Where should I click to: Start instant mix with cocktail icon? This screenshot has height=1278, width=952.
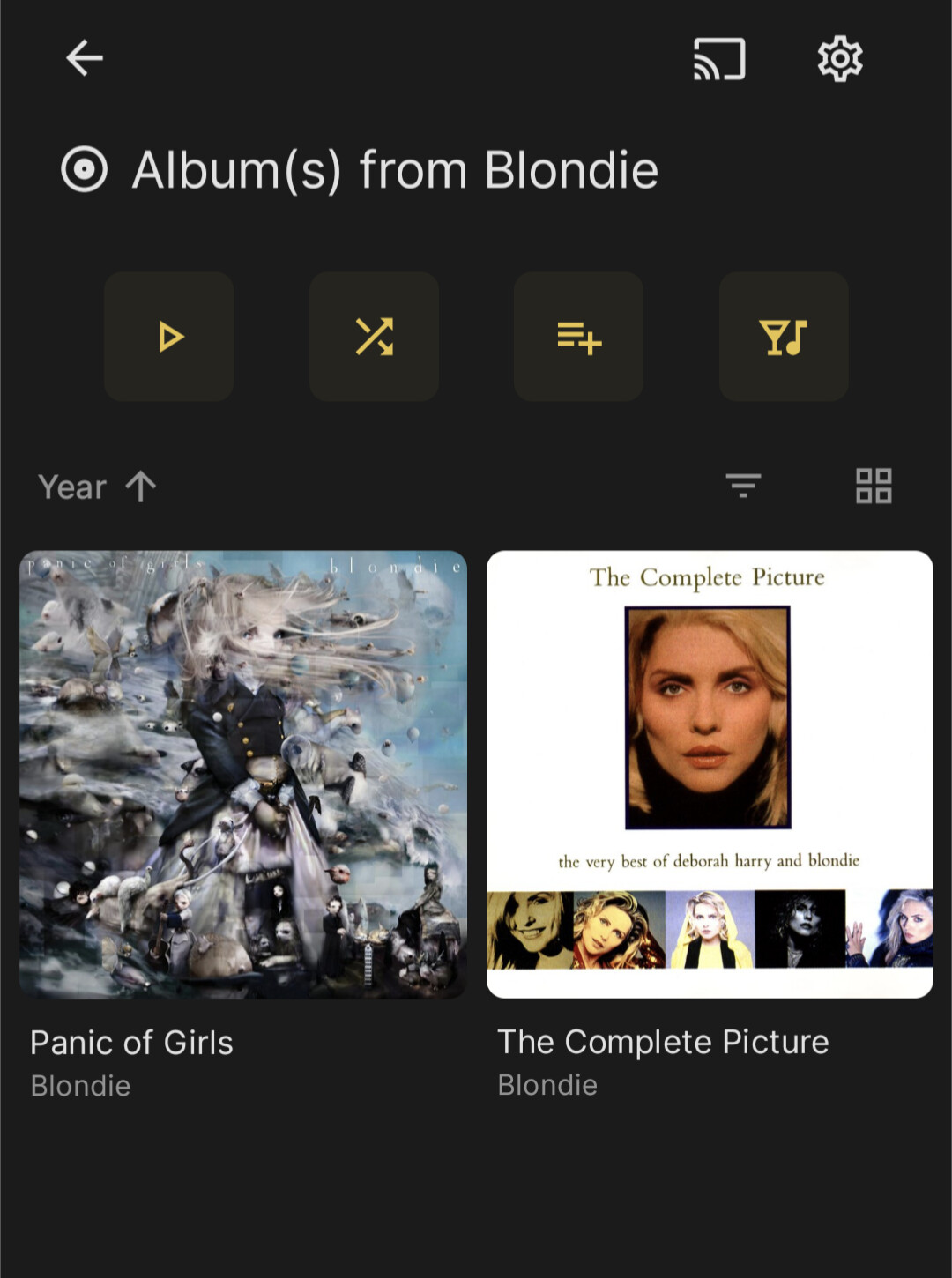coord(784,337)
